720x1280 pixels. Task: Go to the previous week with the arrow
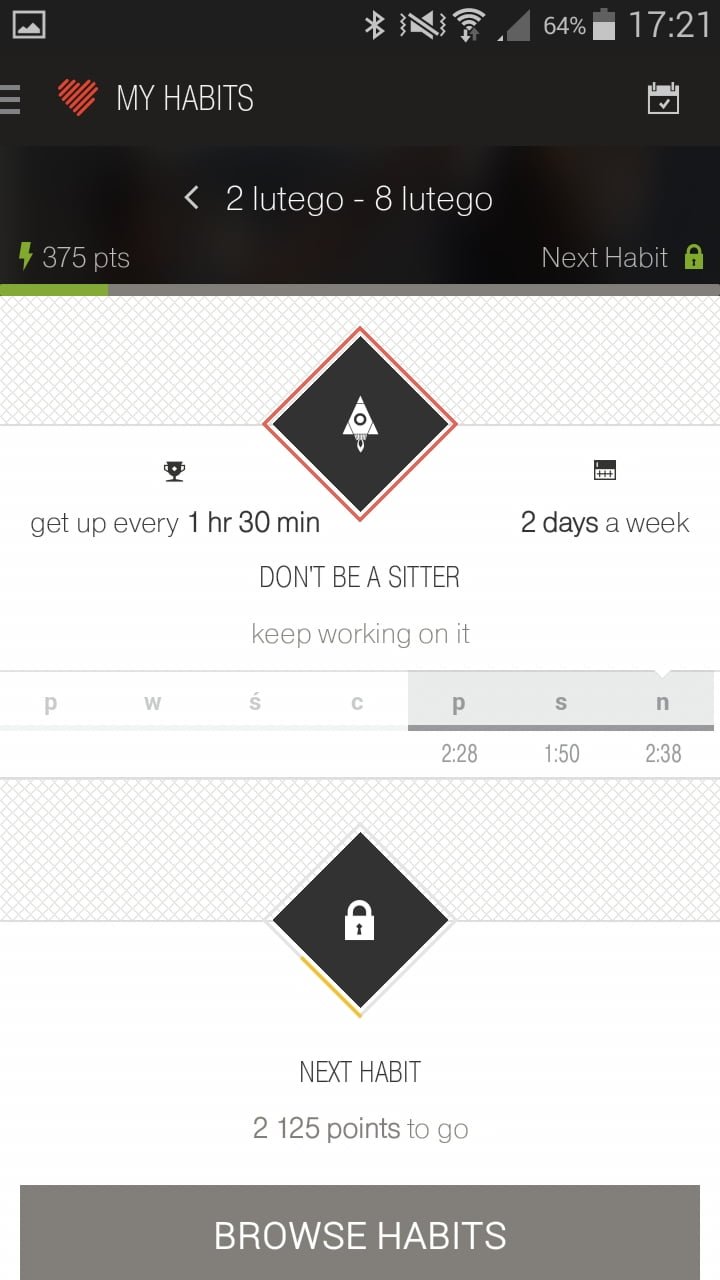tap(192, 197)
